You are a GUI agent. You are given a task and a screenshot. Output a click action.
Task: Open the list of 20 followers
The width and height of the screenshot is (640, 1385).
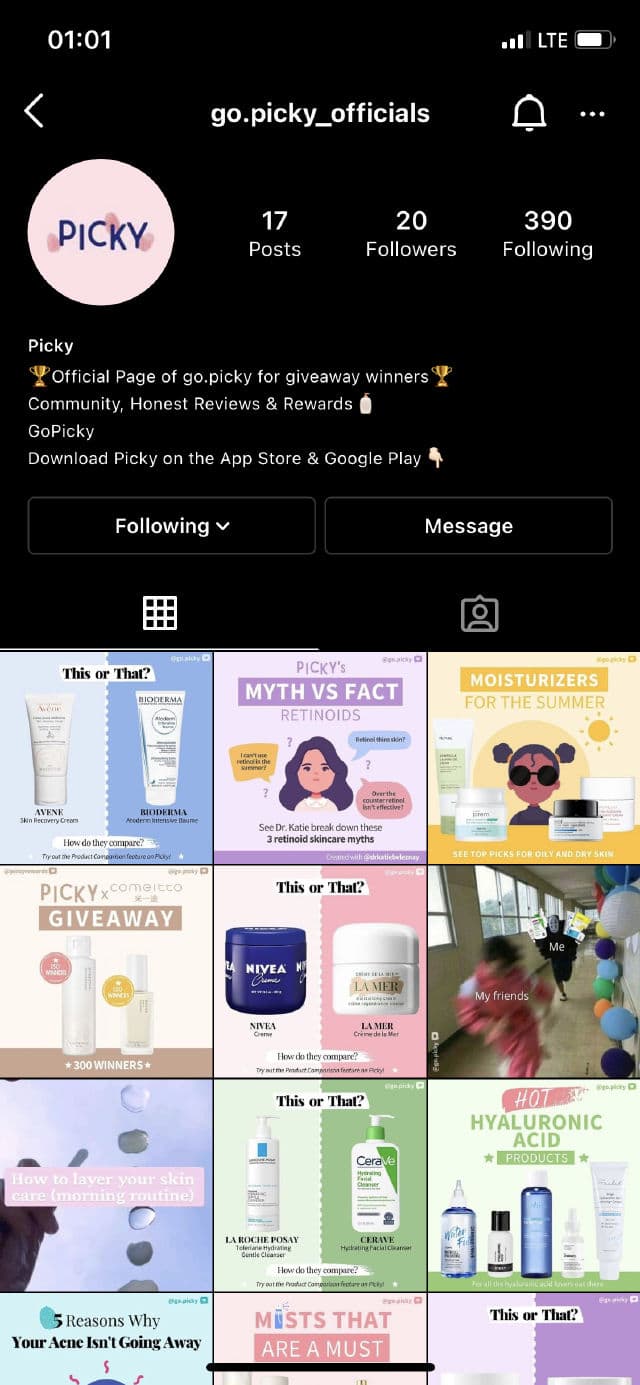click(411, 233)
